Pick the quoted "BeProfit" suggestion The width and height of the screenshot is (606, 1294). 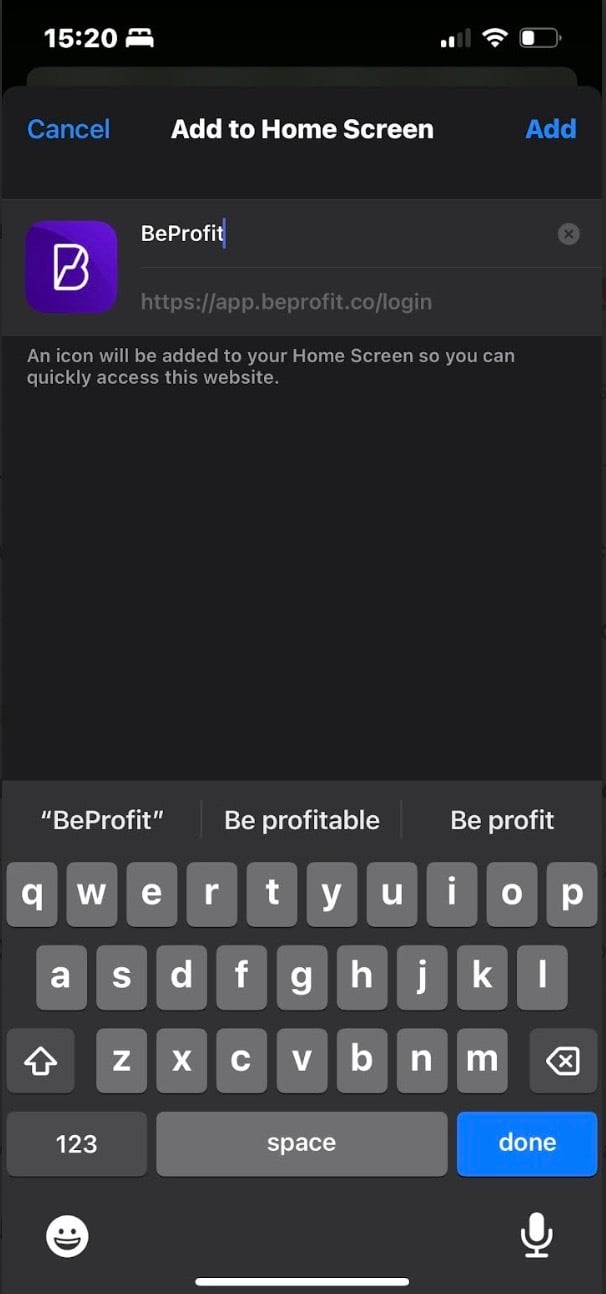[102, 820]
